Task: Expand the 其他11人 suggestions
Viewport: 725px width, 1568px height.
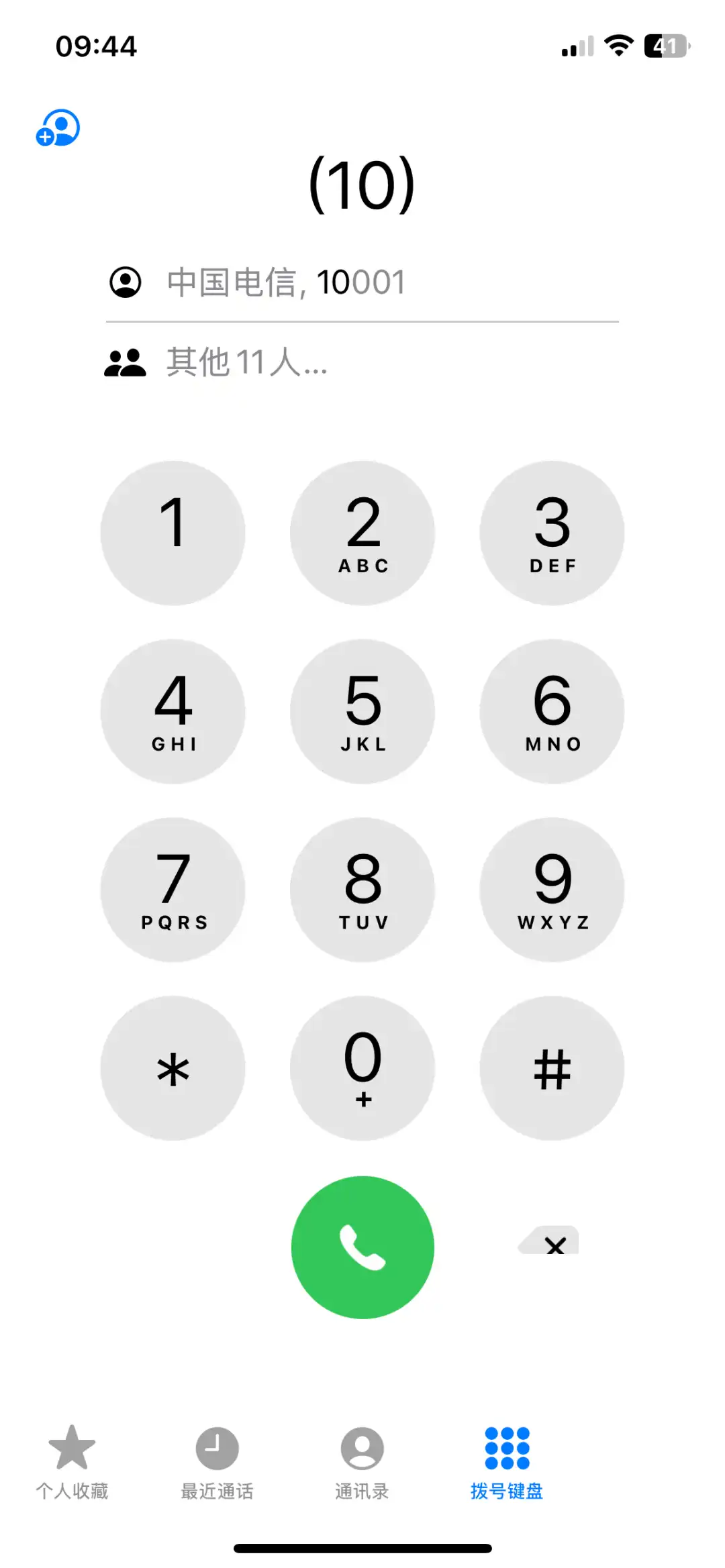Action: coord(246,362)
